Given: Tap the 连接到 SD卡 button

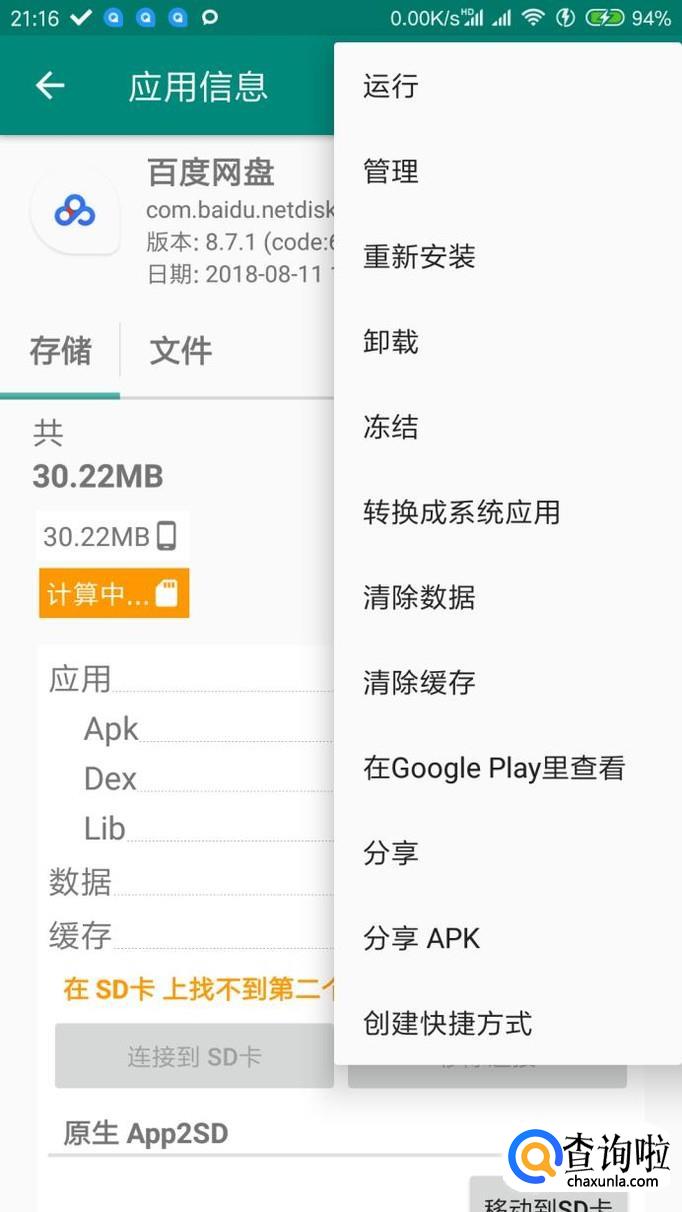Looking at the screenshot, I should 194,1056.
